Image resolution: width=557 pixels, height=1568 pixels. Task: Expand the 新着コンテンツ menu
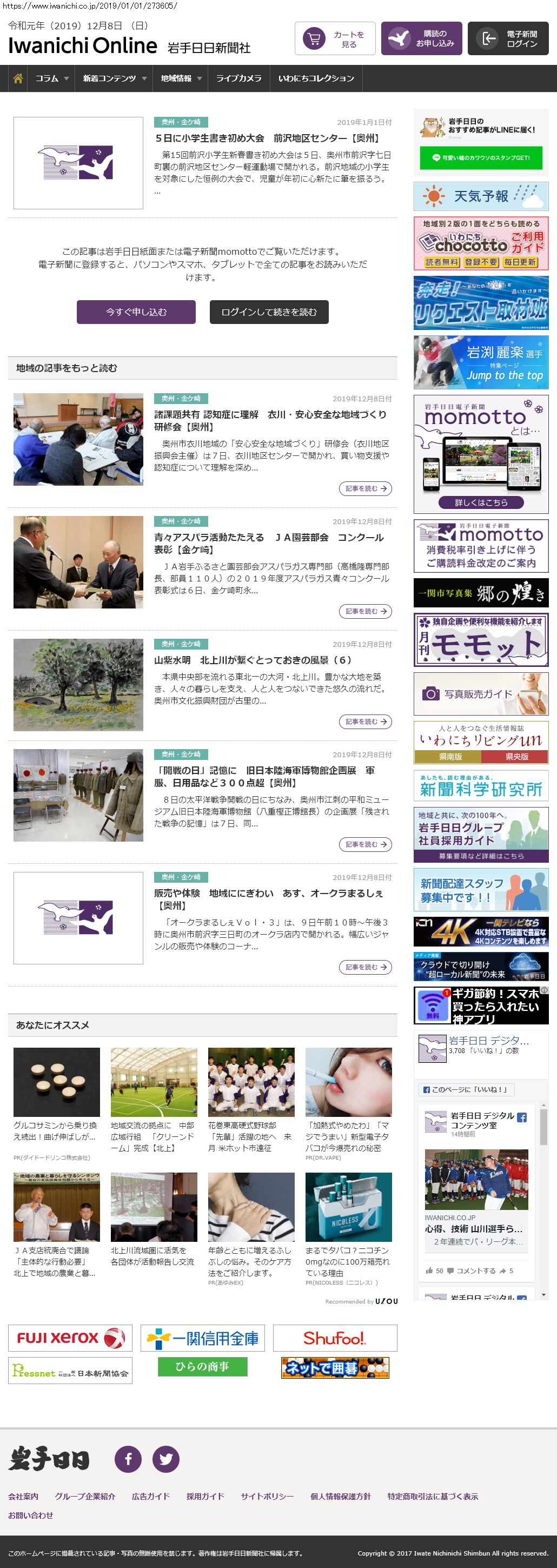[x=114, y=78]
